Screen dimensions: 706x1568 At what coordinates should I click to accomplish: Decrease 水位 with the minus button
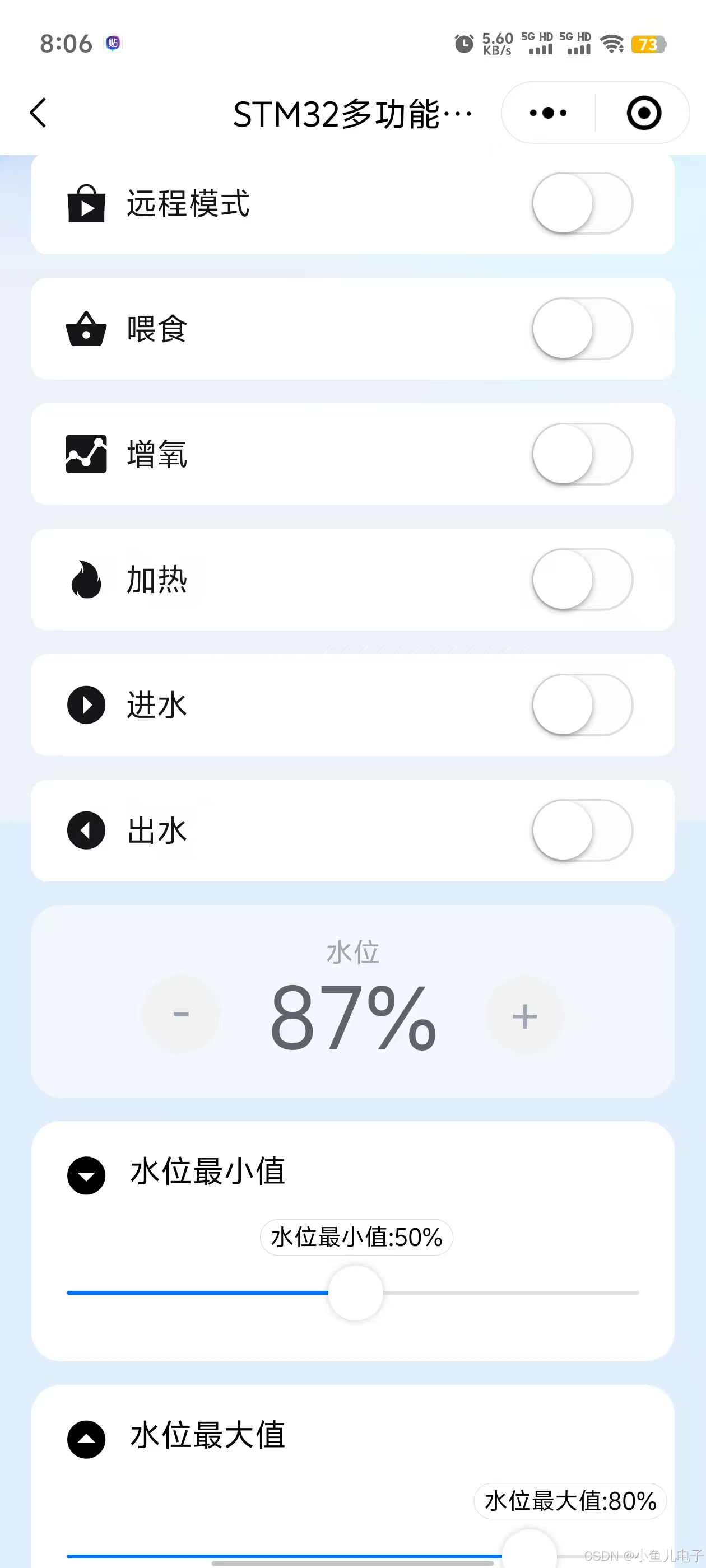pos(181,1014)
